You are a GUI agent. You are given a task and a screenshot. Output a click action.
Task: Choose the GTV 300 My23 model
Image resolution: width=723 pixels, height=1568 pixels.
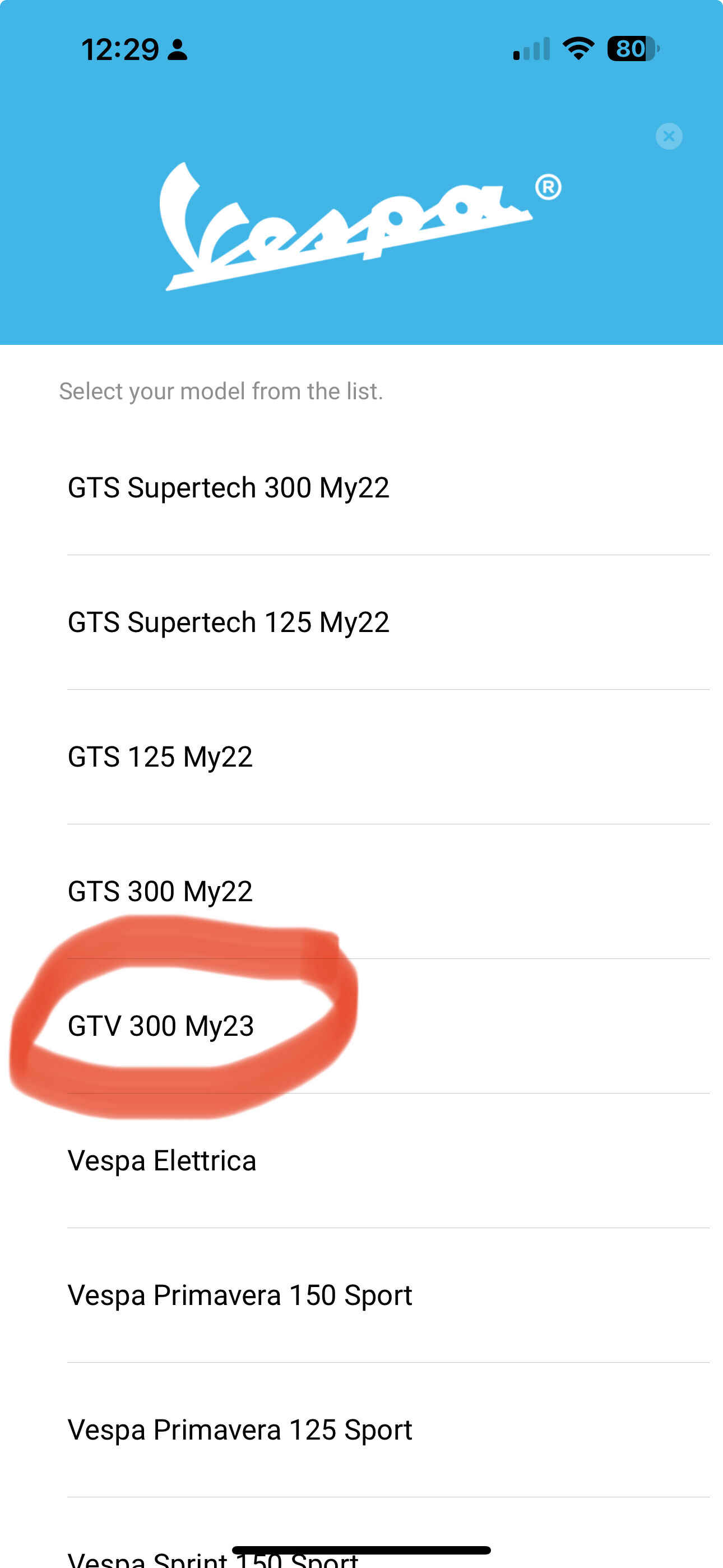[161, 1026]
